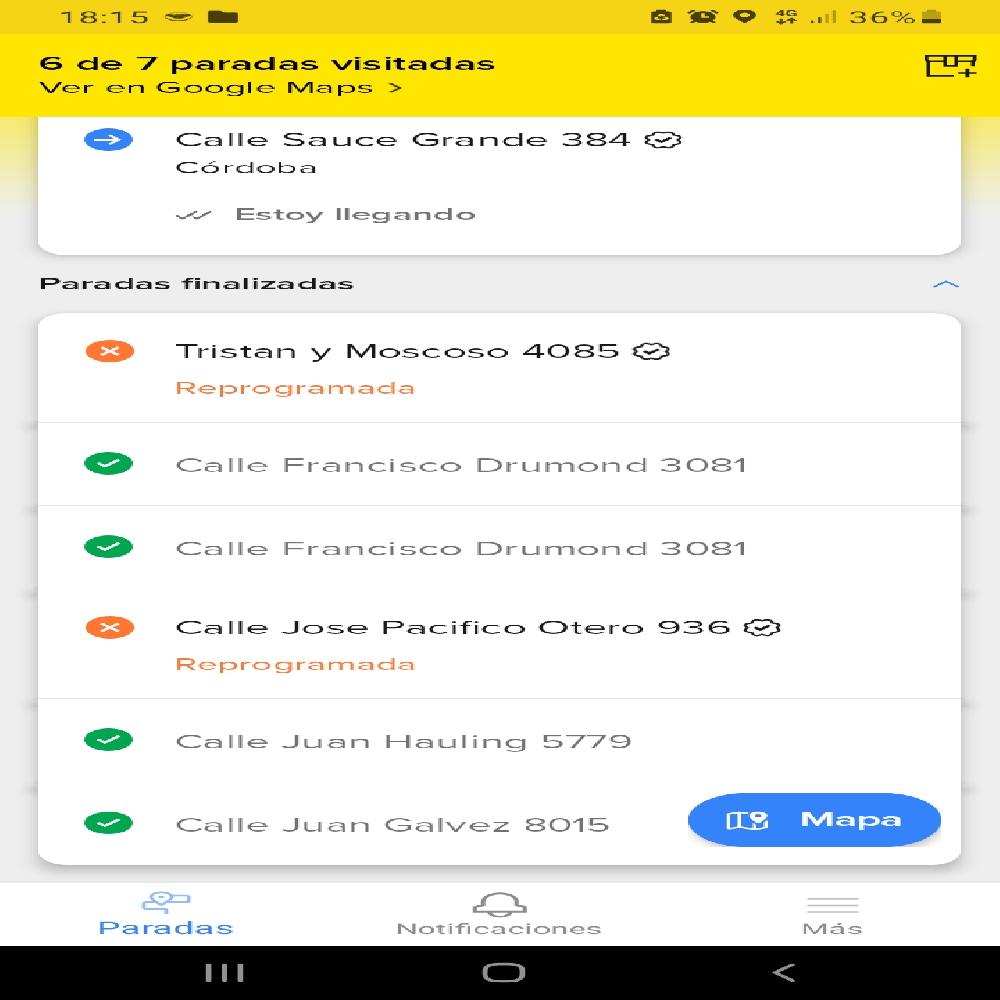Viewport: 1000px width, 1000px height.
Task: Open Calle Juan Hauling 5779 stop
Action: (x=403, y=741)
